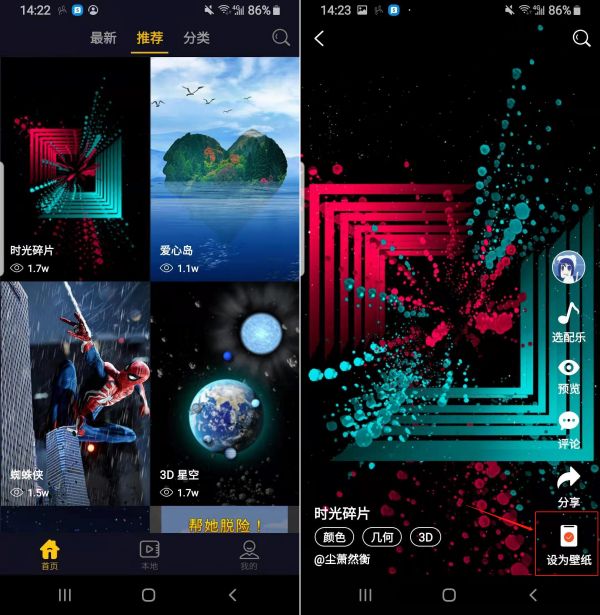
Task: Open the 3D 星空 wallpaper tile
Action: 225,392
